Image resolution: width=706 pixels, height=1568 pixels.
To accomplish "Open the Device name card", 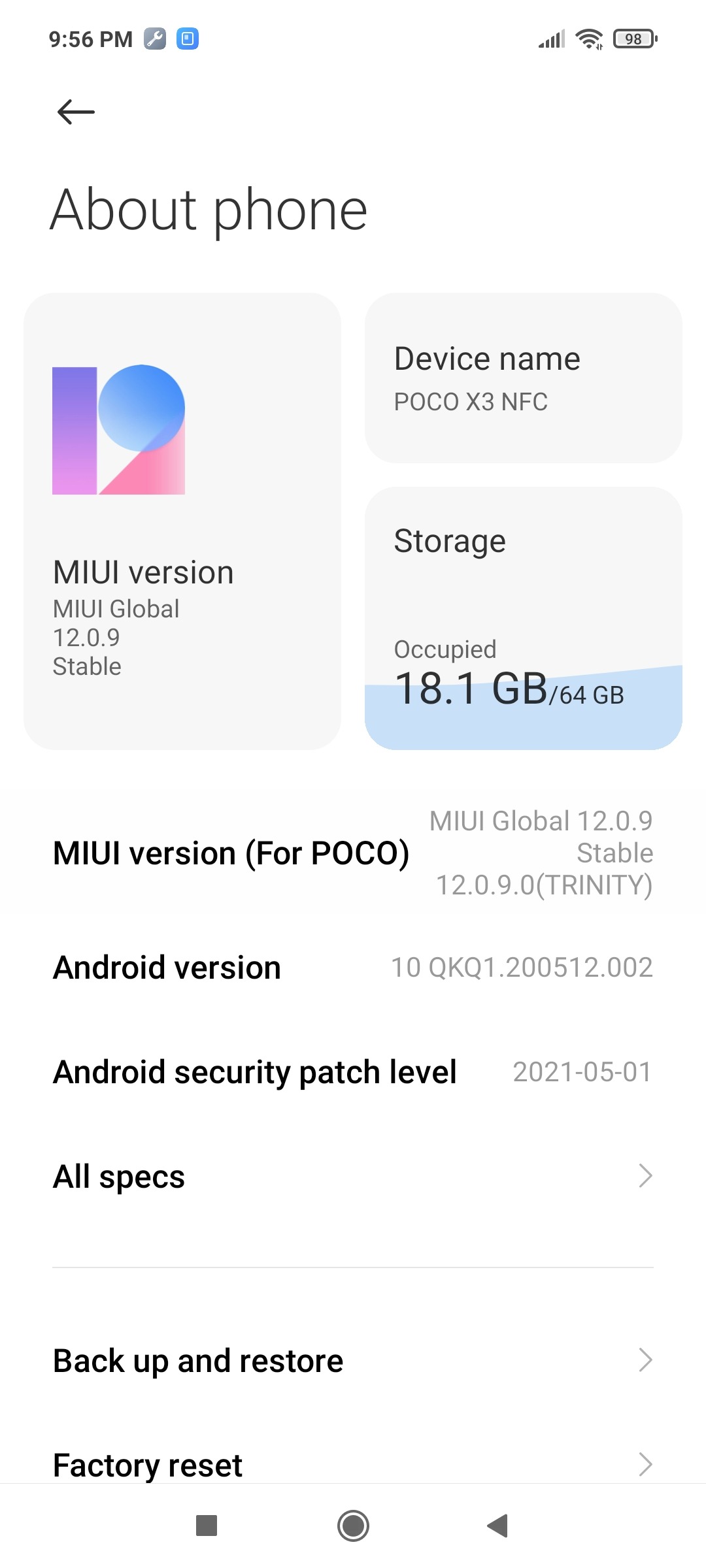I will (523, 378).
